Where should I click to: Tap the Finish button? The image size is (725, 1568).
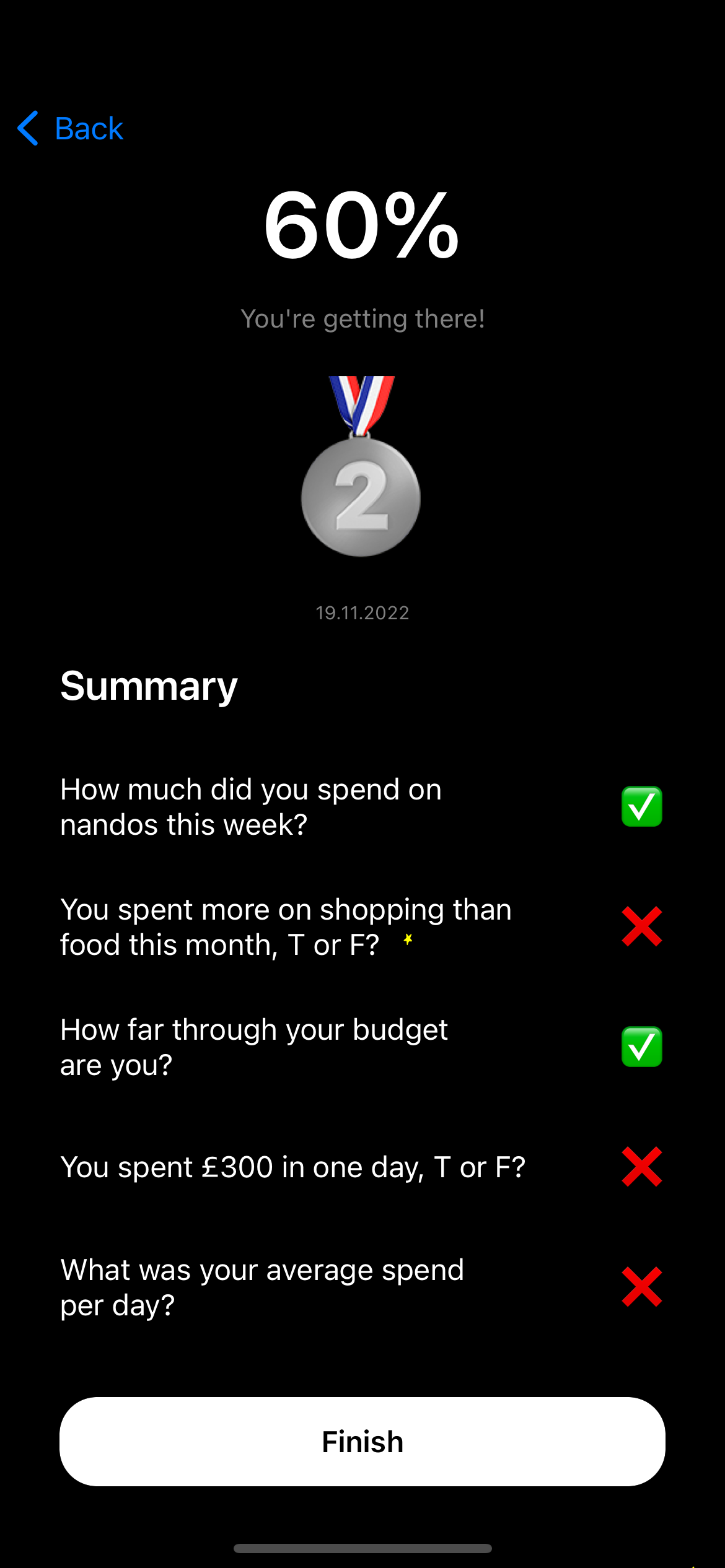pyautogui.click(x=362, y=1441)
